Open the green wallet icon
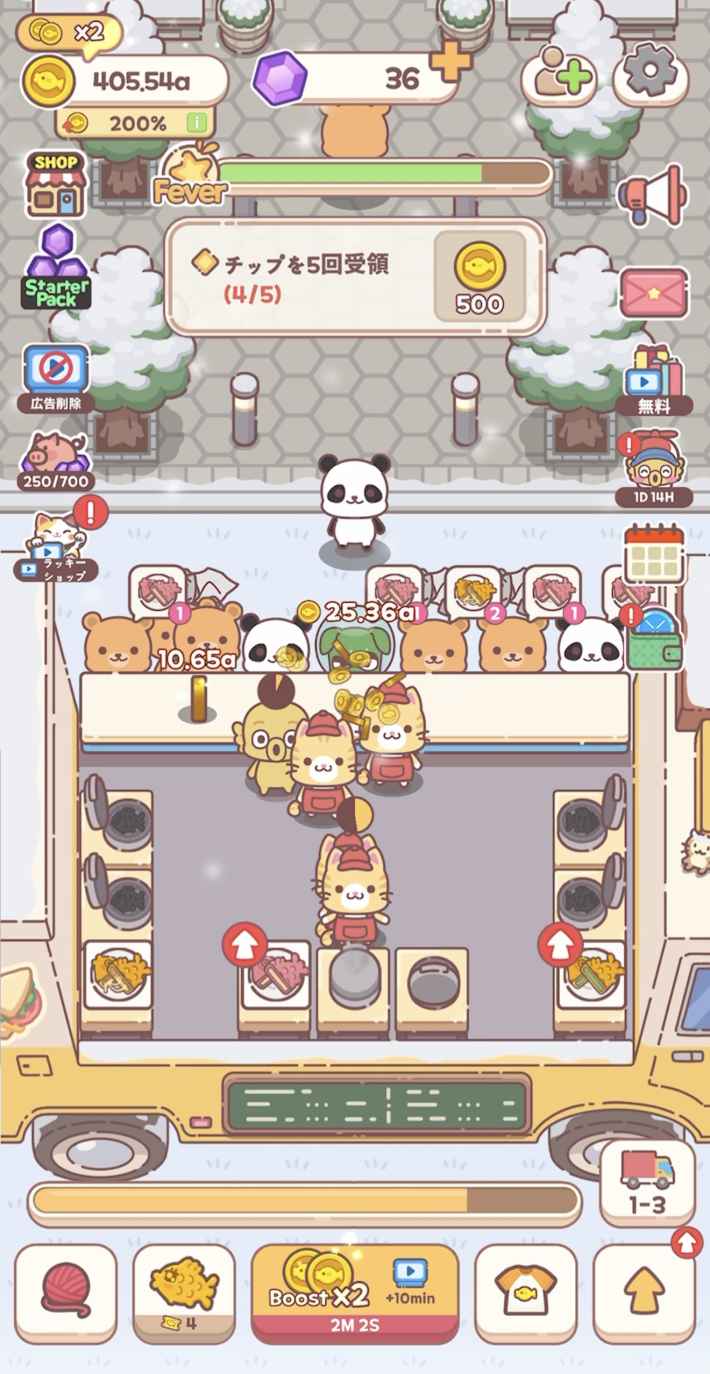This screenshot has width=710, height=1374. (x=655, y=640)
